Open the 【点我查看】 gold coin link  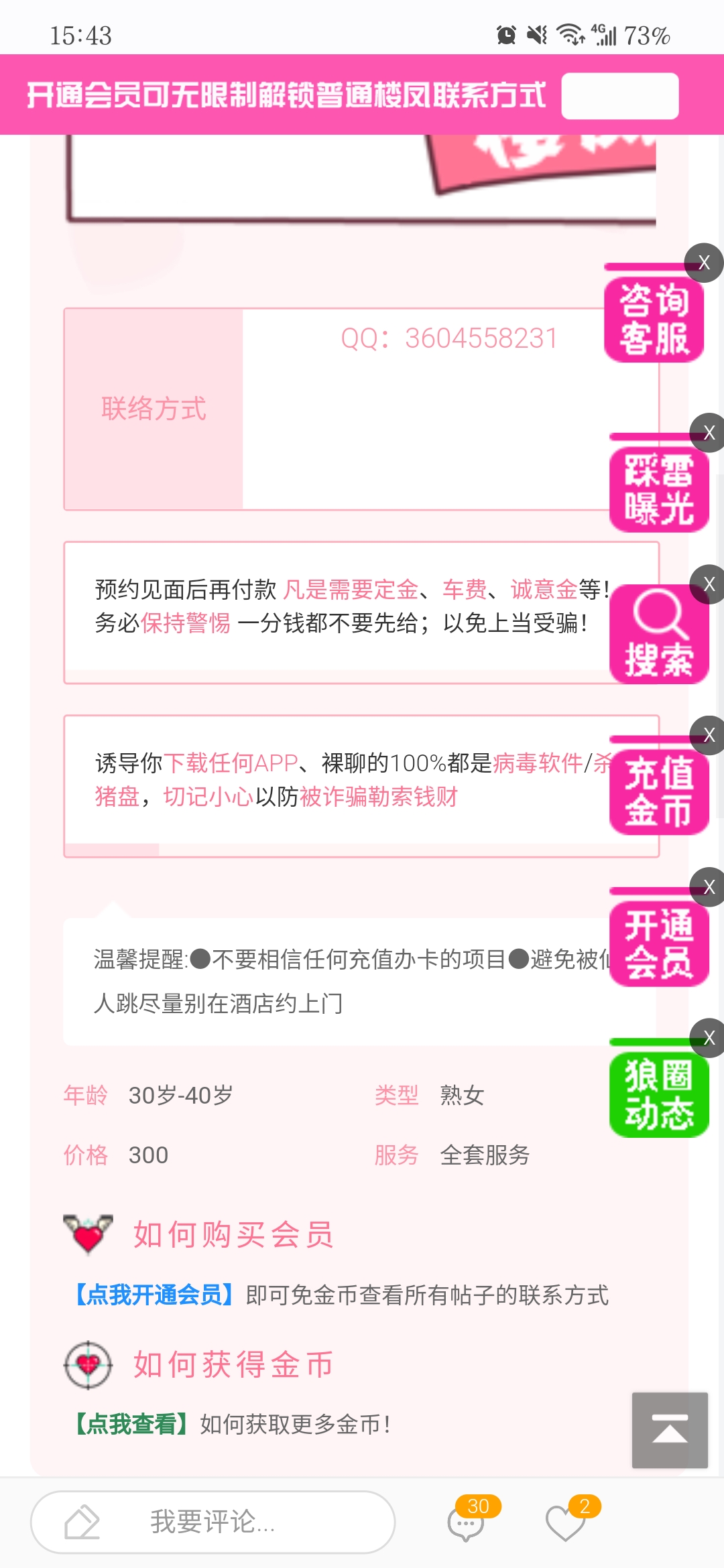click(131, 1423)
